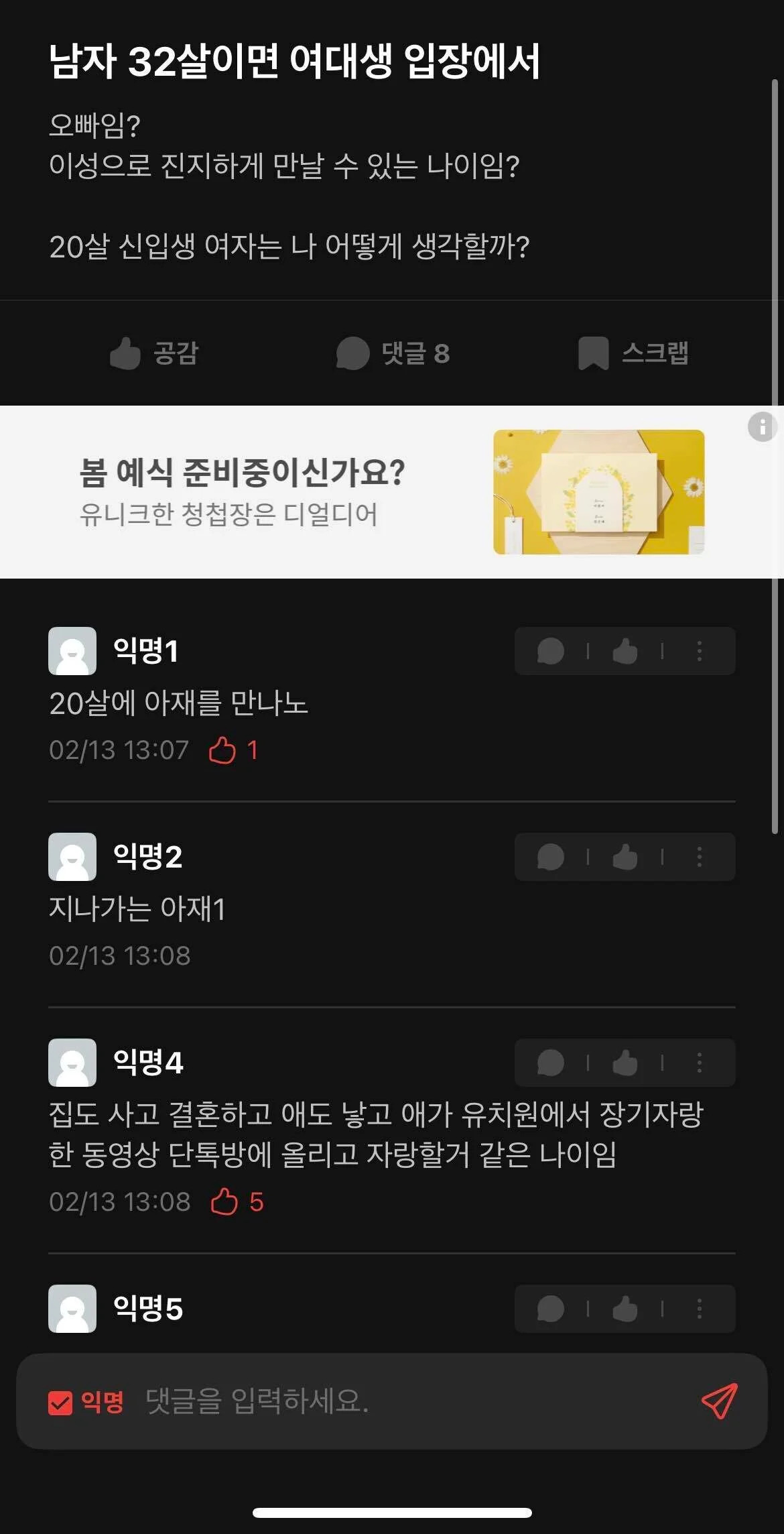Viewport: 784px width, 1534px height.
Task: Focus the 댓글을 입력하세요 comment field
Action: [402, 1401]
